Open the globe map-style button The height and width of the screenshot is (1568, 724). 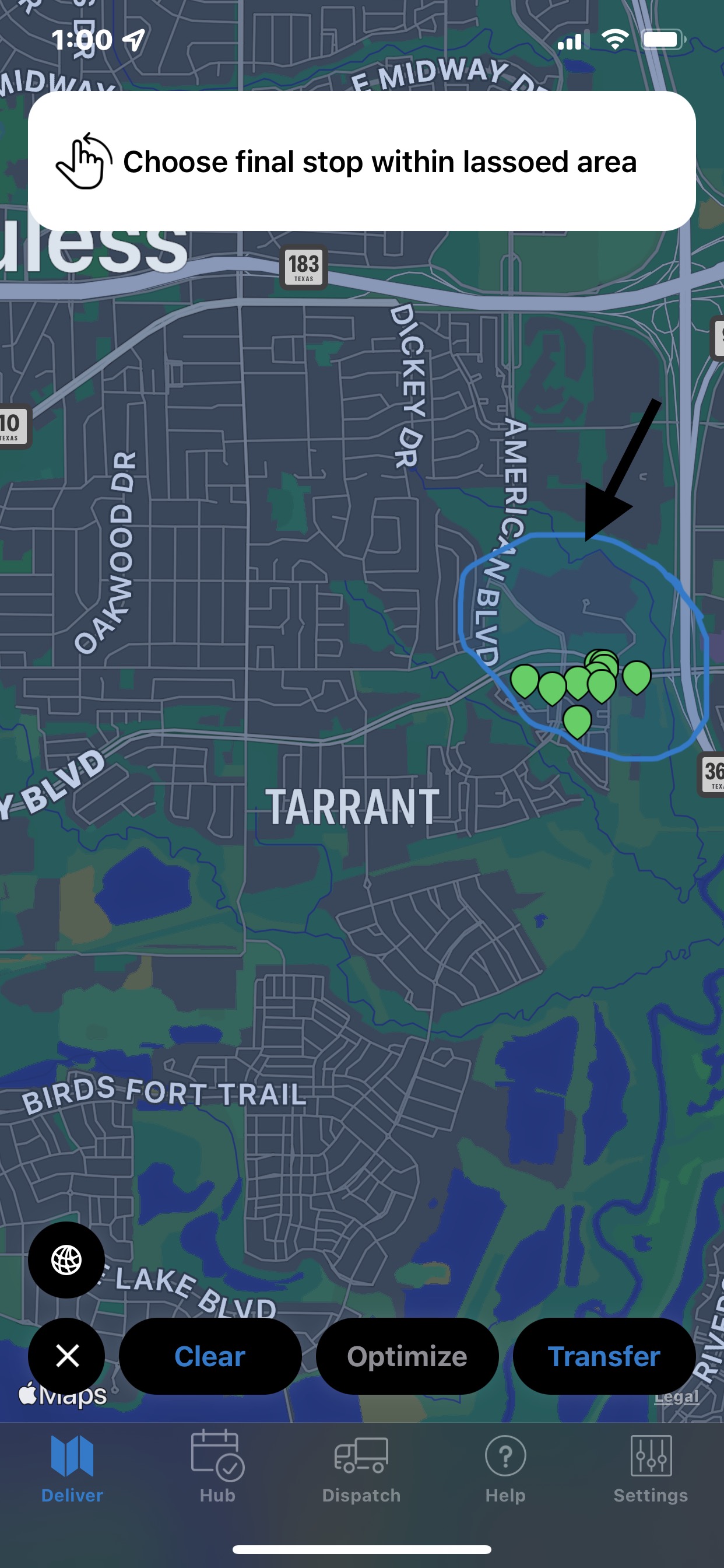click(x=66, y=1259)
